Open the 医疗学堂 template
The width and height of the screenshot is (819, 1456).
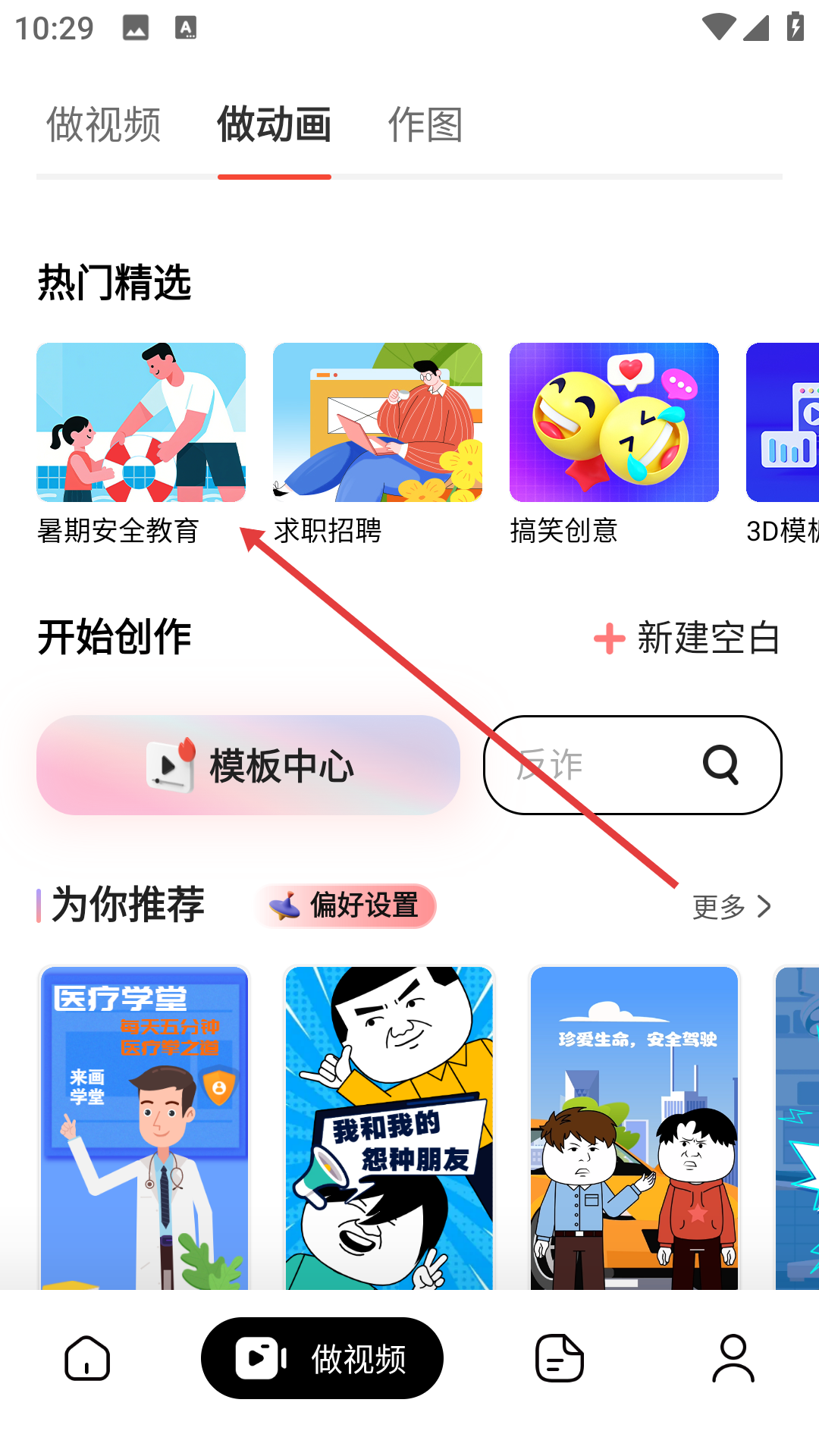click(144, 1127)
